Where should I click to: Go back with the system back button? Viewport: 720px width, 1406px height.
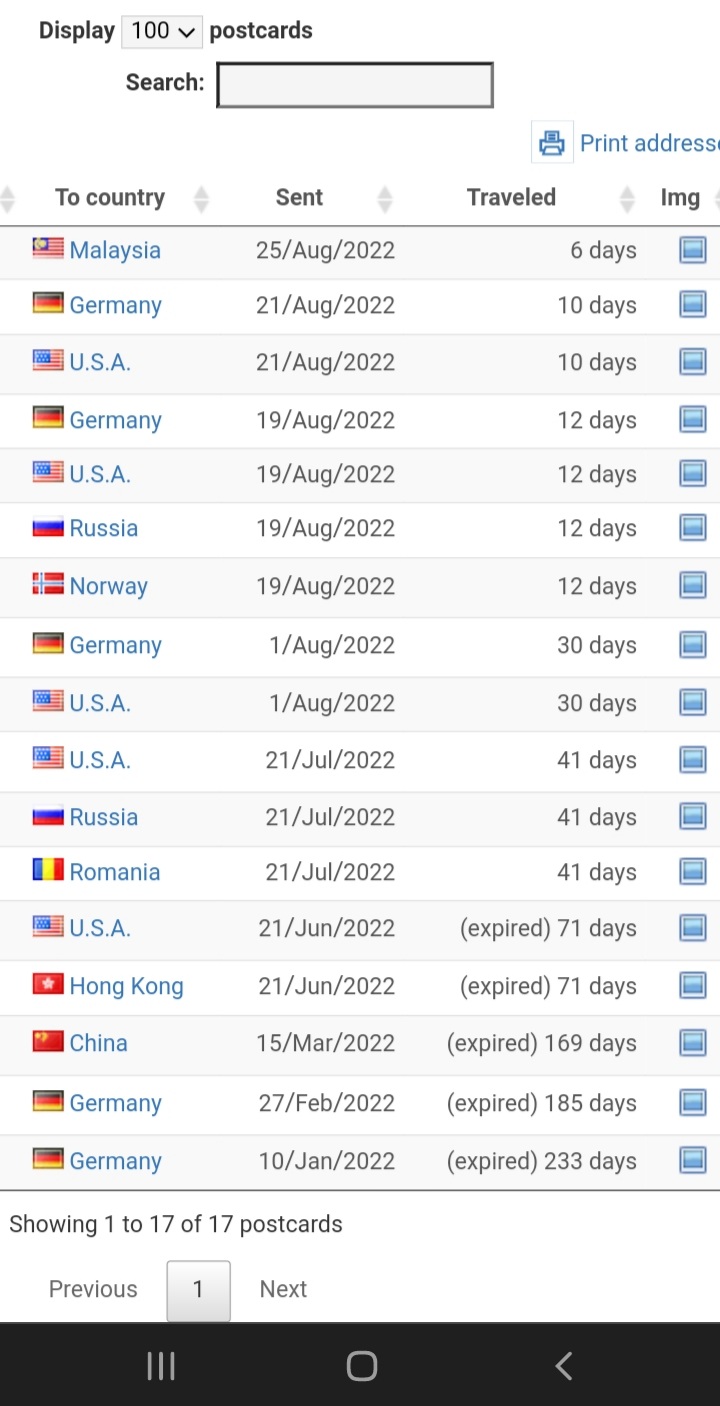coord(564,1366)
